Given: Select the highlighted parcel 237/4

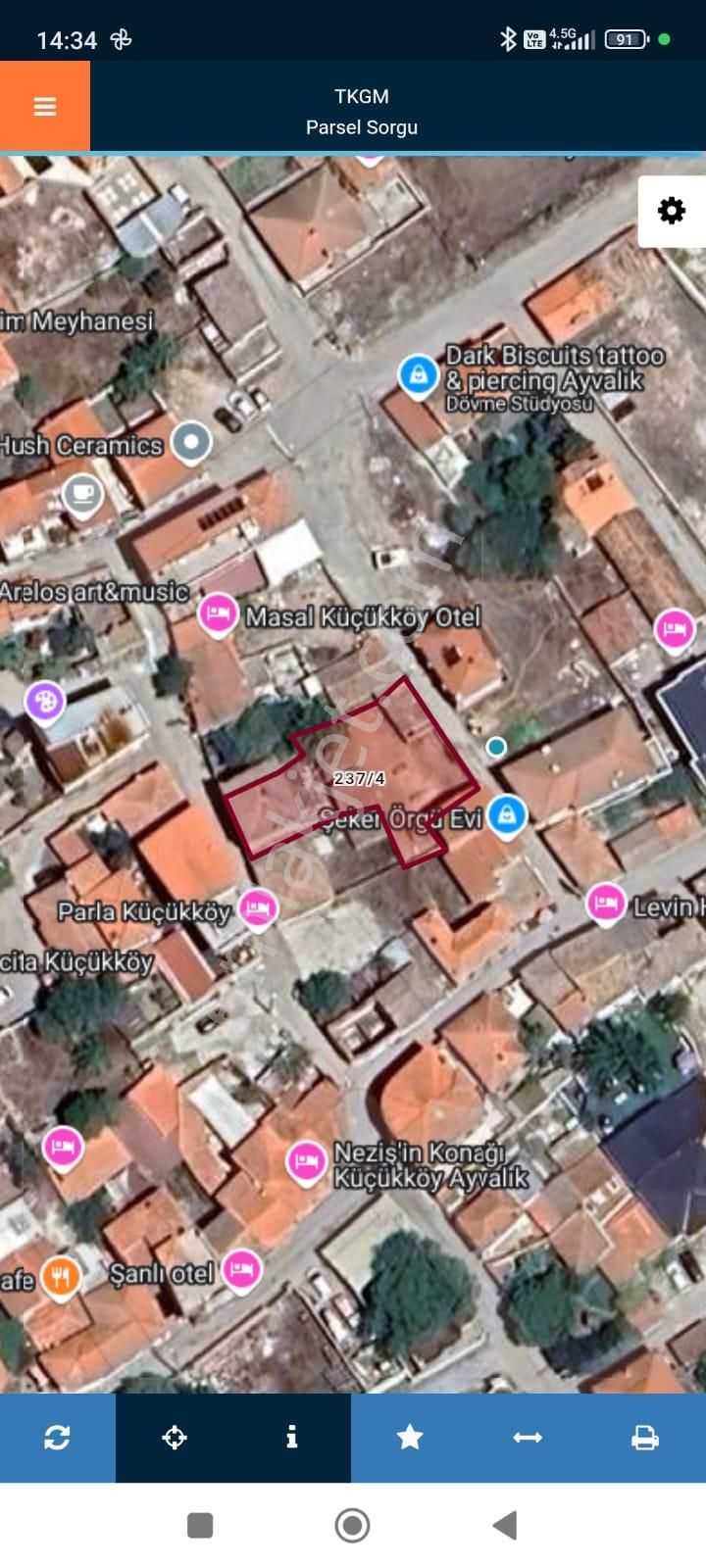Looking at the screenshot, I should (363, 779).
